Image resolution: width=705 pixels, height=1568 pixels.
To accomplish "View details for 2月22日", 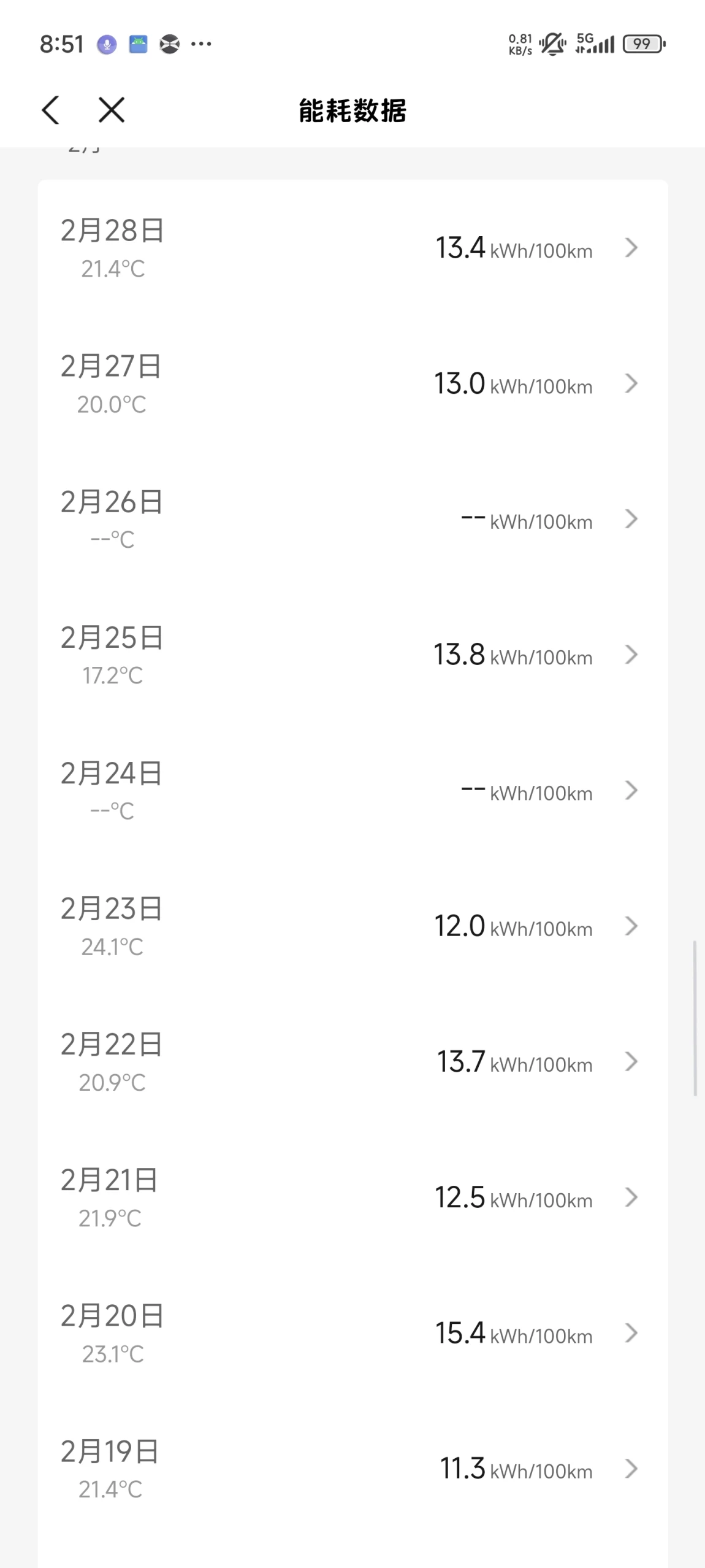I will click(x=352, y=1062).
